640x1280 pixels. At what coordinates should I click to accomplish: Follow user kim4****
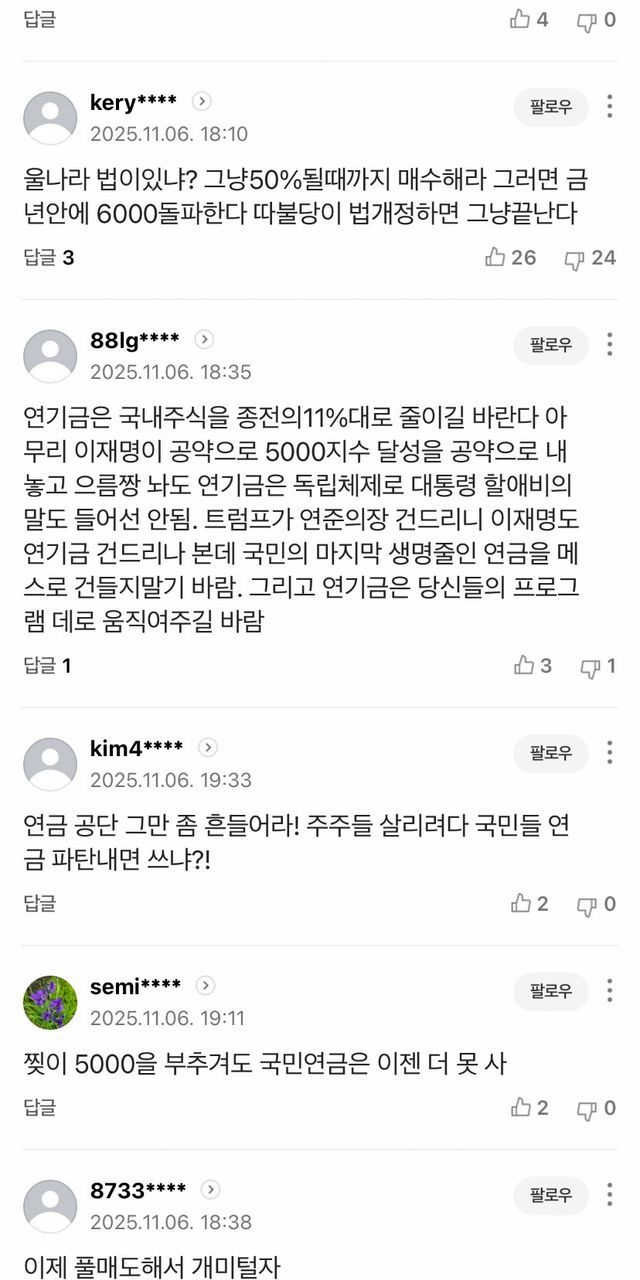551,753
